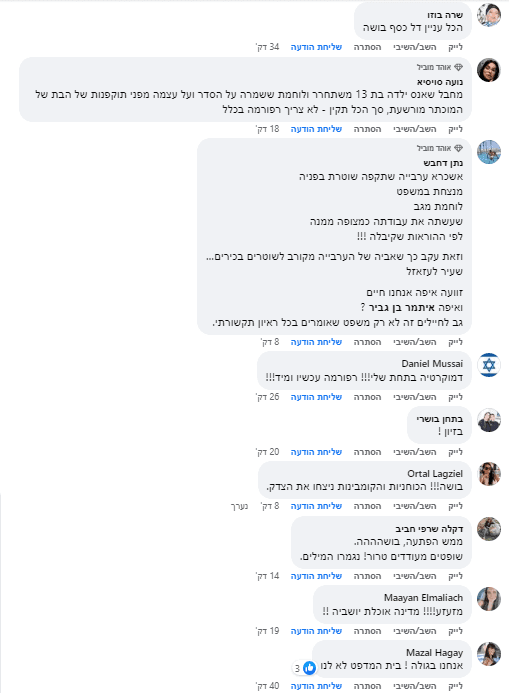This screenshot has height=693, width=509.
Task: Open איתמר בן גביר tagged profile link
Action: coord(401,308)
